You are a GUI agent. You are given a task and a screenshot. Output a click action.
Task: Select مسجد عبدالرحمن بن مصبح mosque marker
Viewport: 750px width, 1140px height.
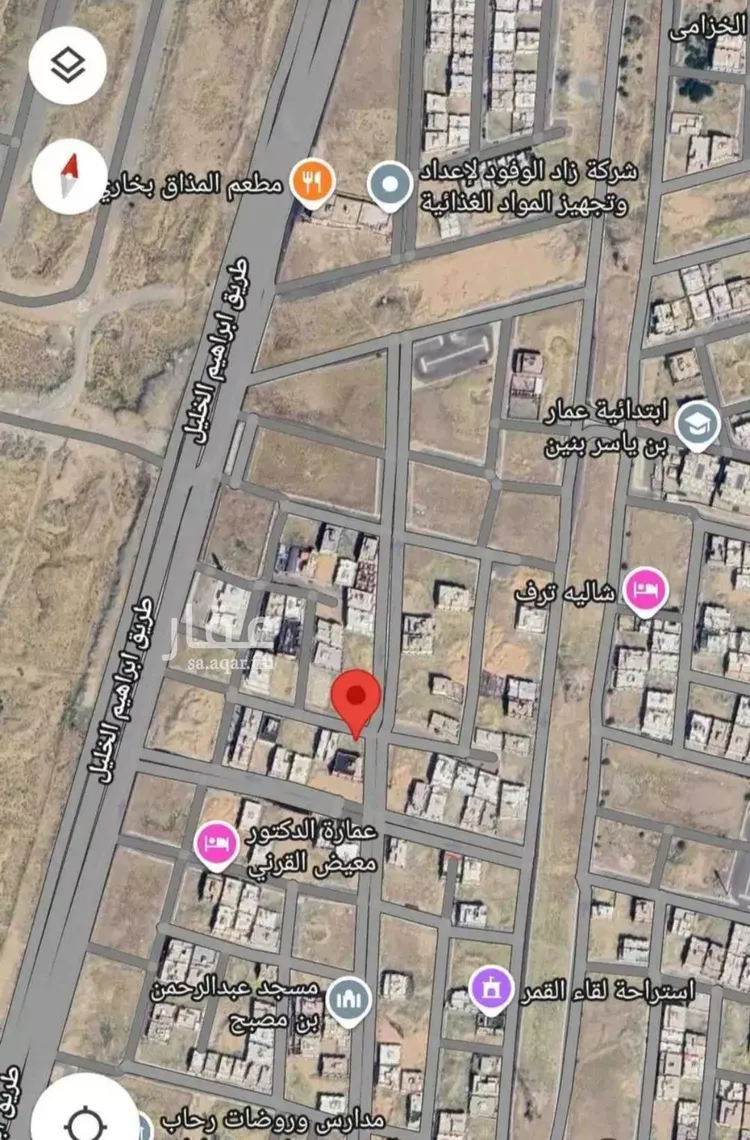tap(348, 1000)
